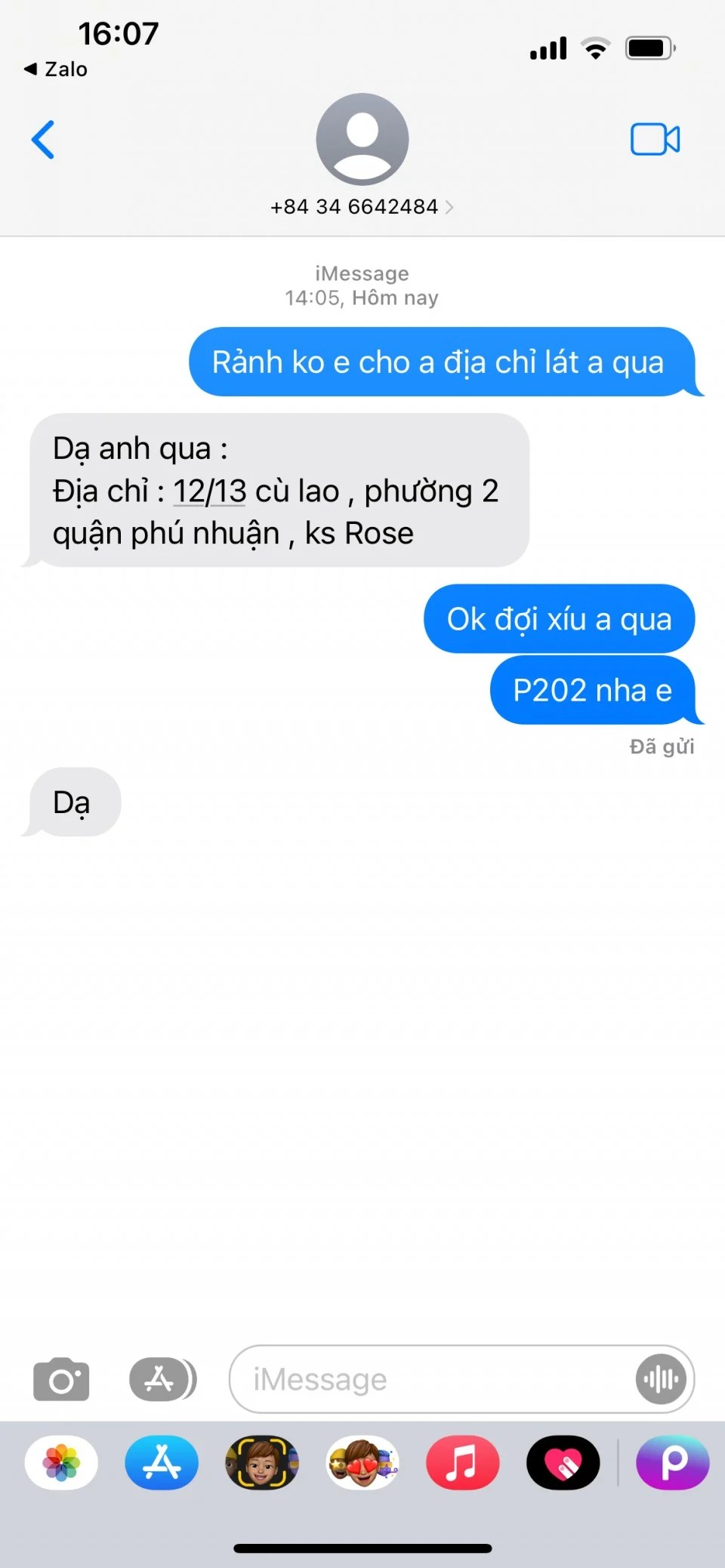Open the Digital Touch heart app
Image resolution: width=725 pixels, height=1568 pixels.
click(x=563, y=1462)
